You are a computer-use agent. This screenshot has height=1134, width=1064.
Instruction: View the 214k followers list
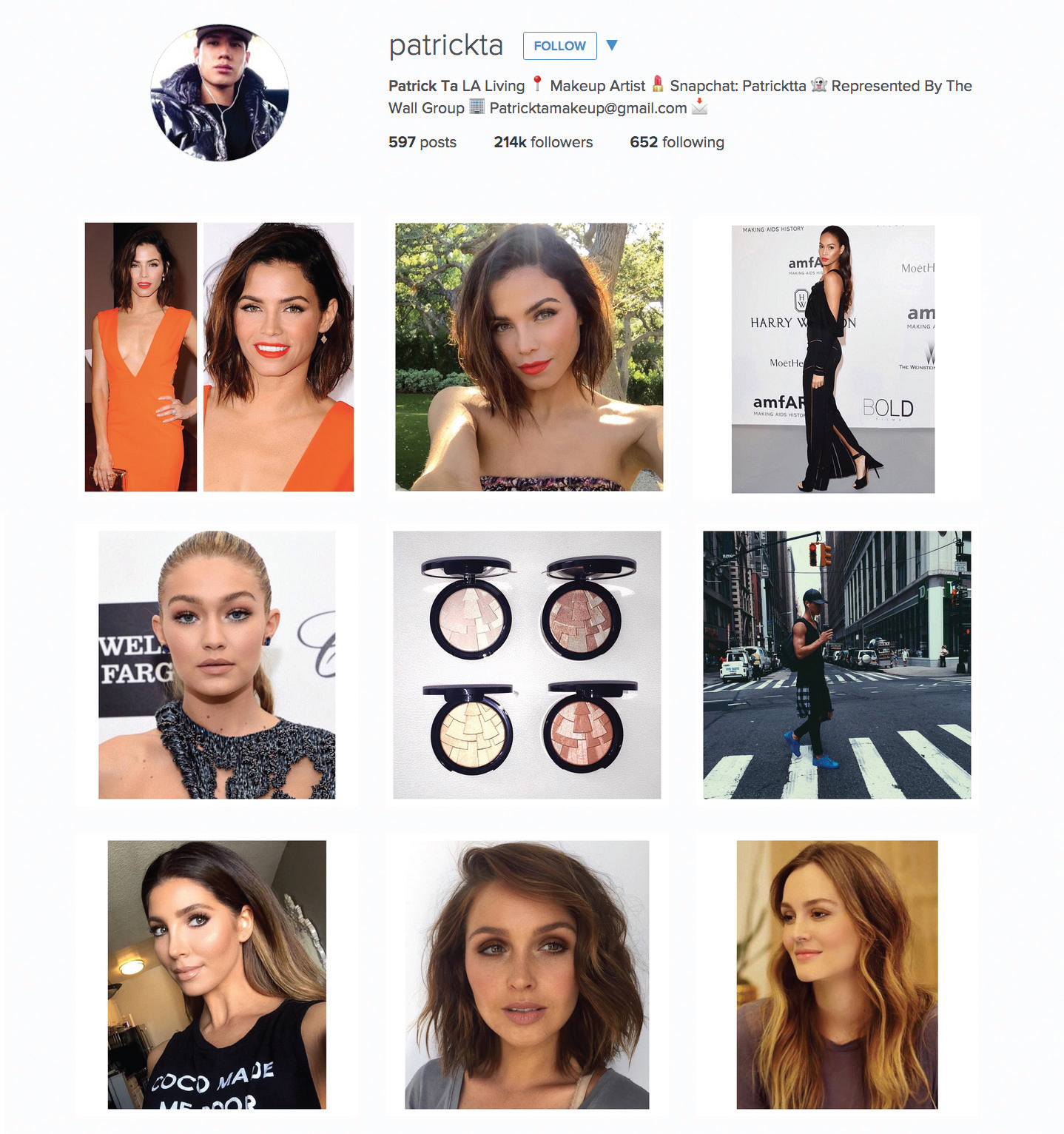(x=543, y=142)
